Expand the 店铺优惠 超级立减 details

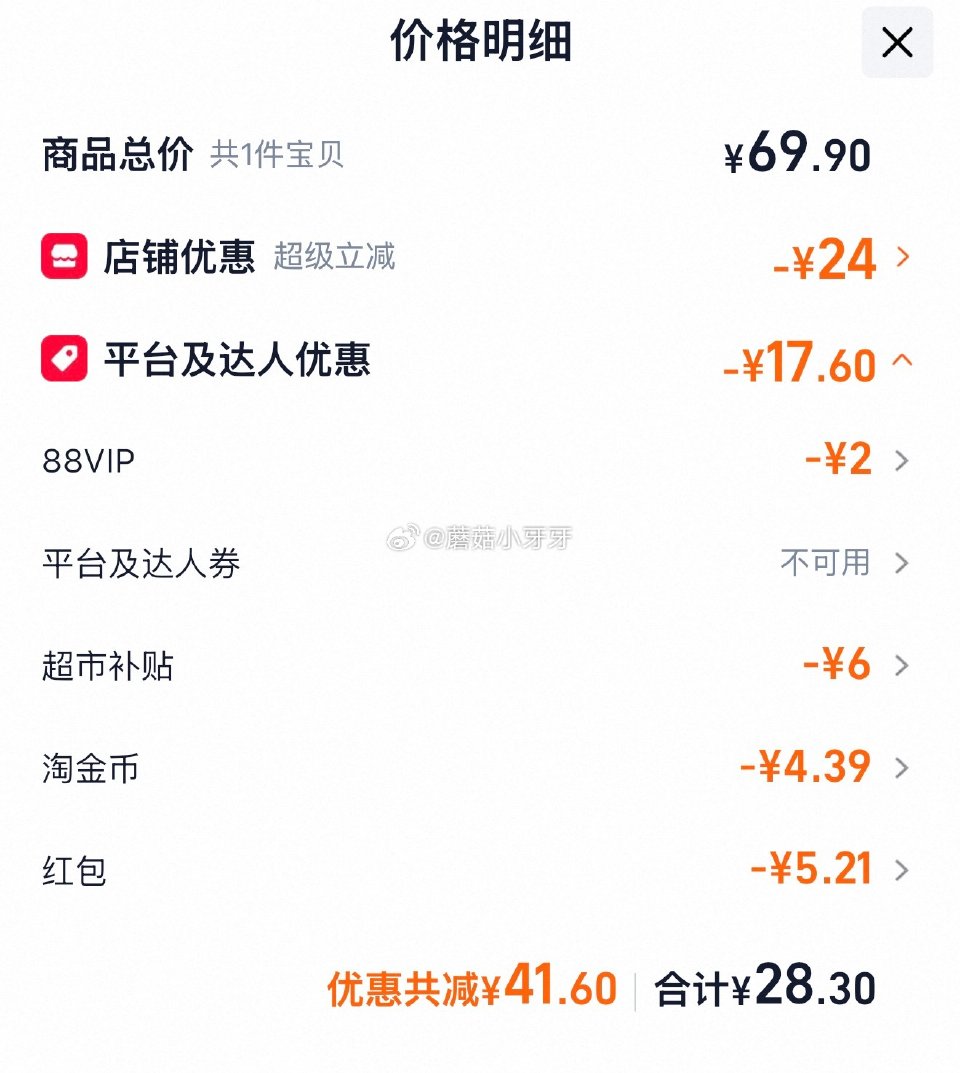coord(901,258)
